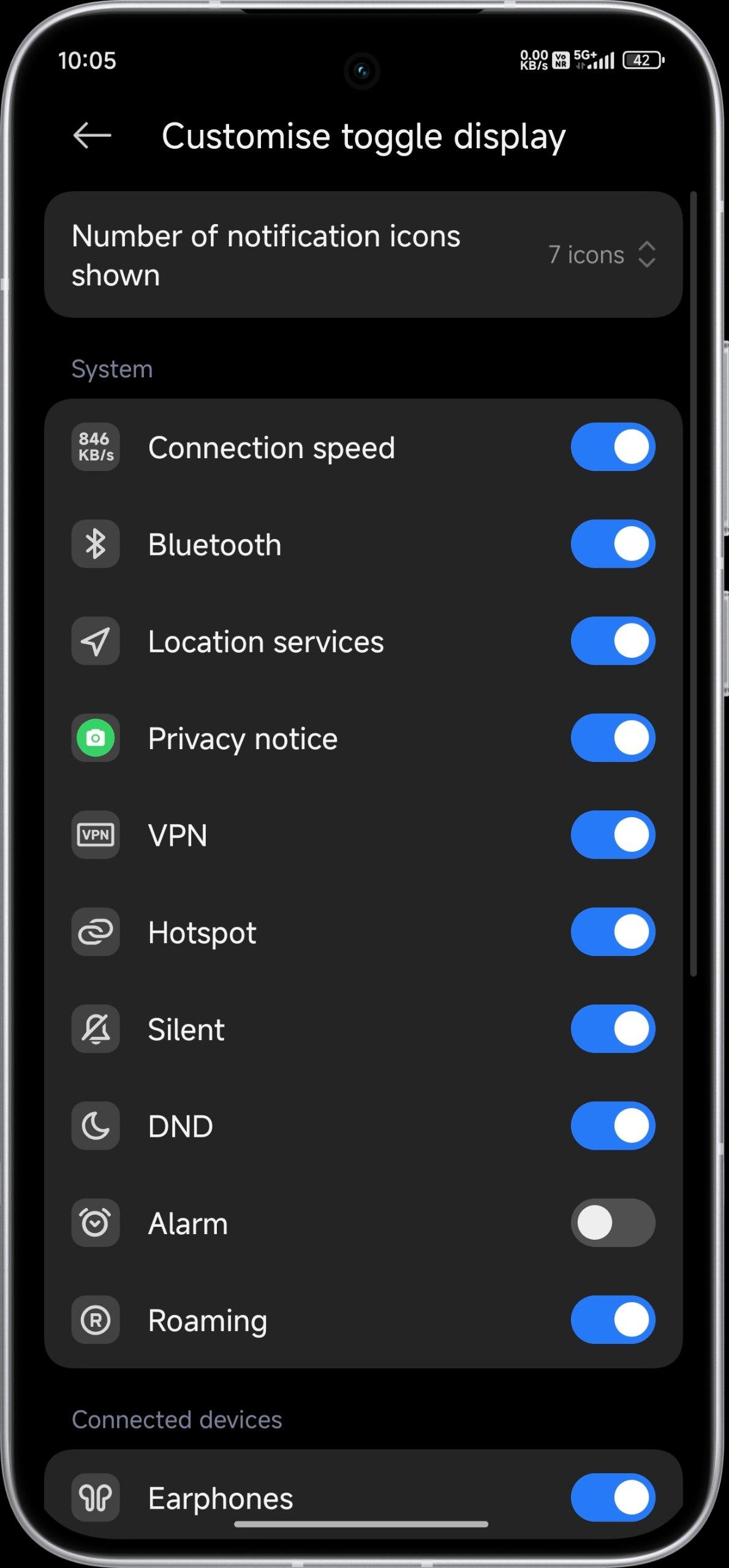
Task: Open the notification icons count dropdown
Action: [x=602, y=254]
